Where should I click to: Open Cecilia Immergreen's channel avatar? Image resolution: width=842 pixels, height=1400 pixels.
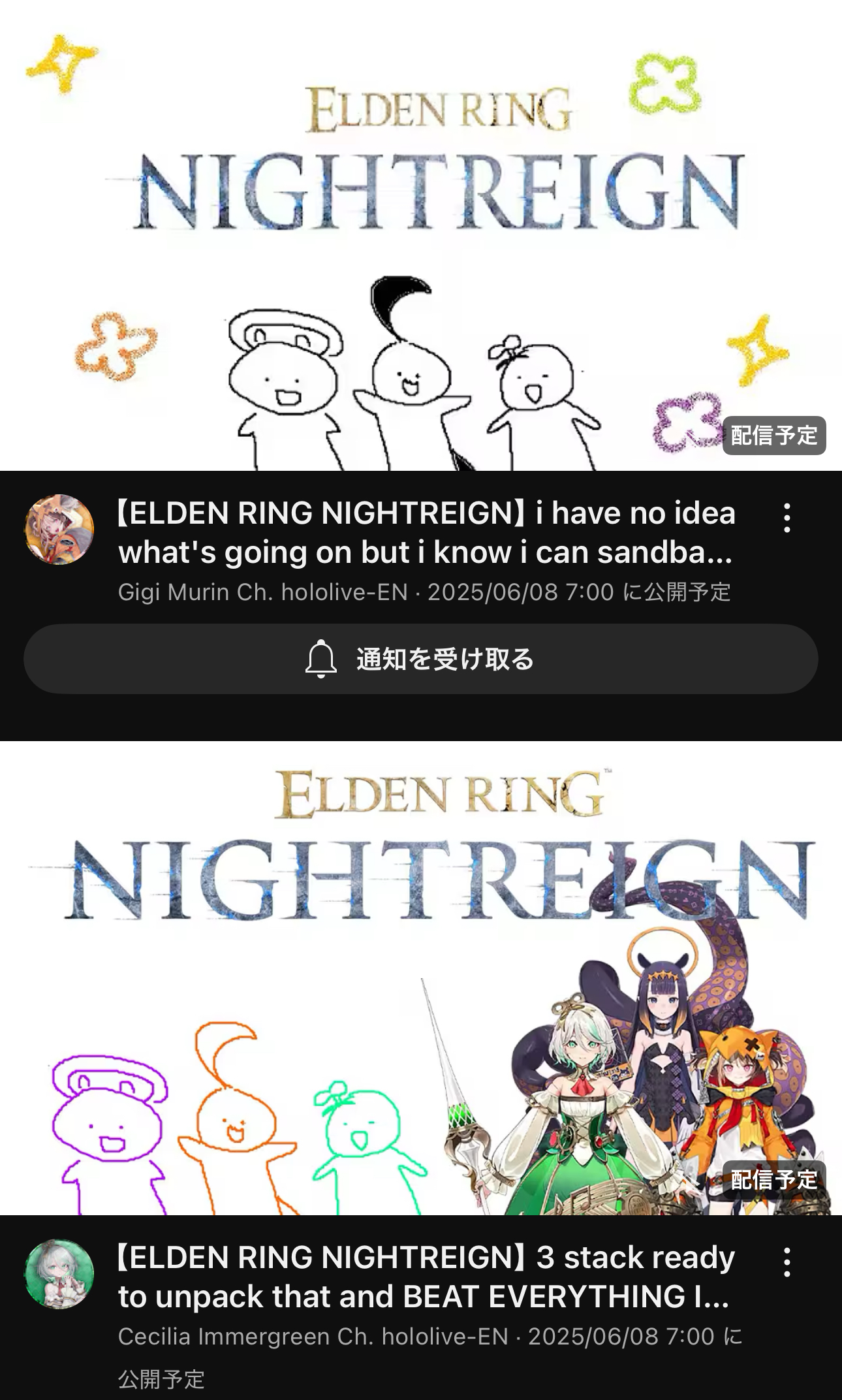coord(59,1274)
